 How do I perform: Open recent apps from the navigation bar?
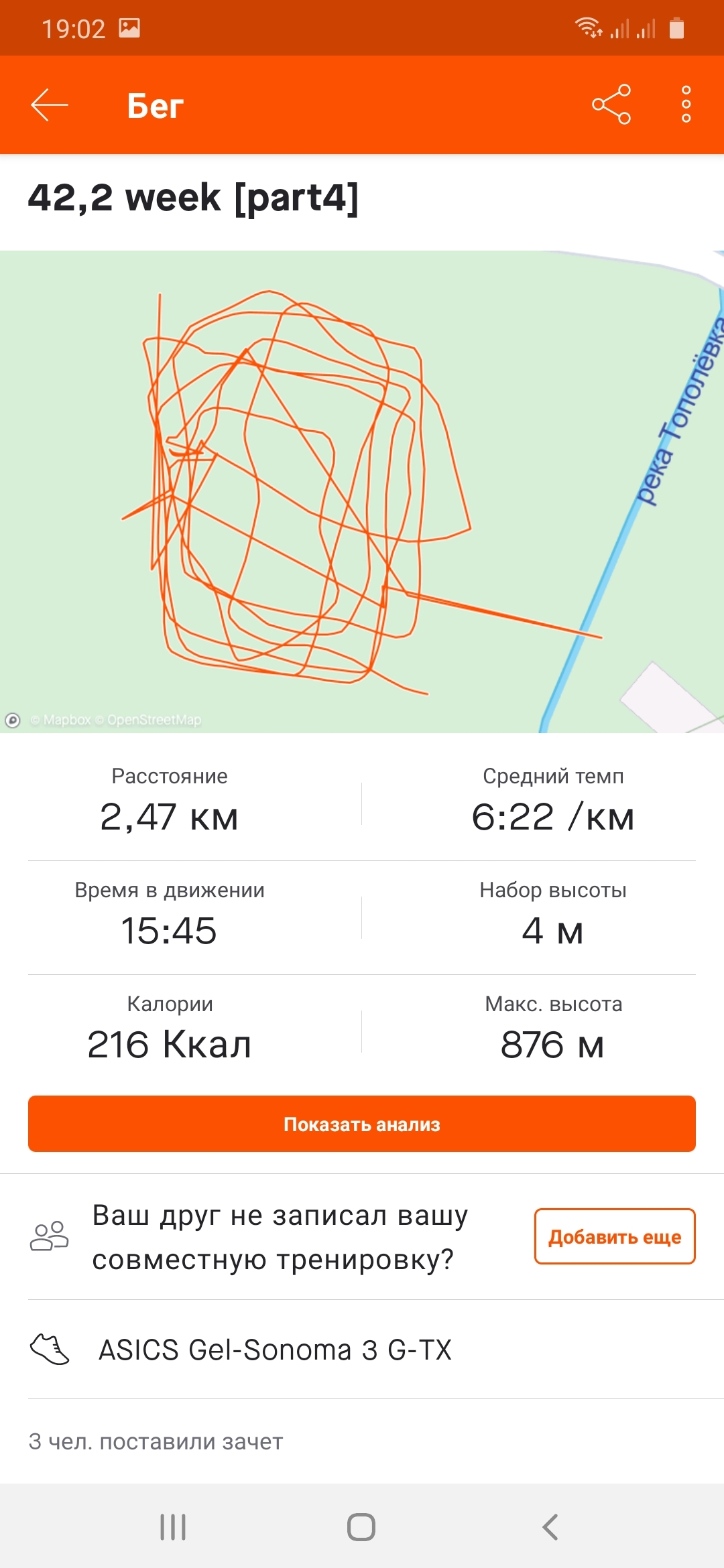click(173, 1527)
